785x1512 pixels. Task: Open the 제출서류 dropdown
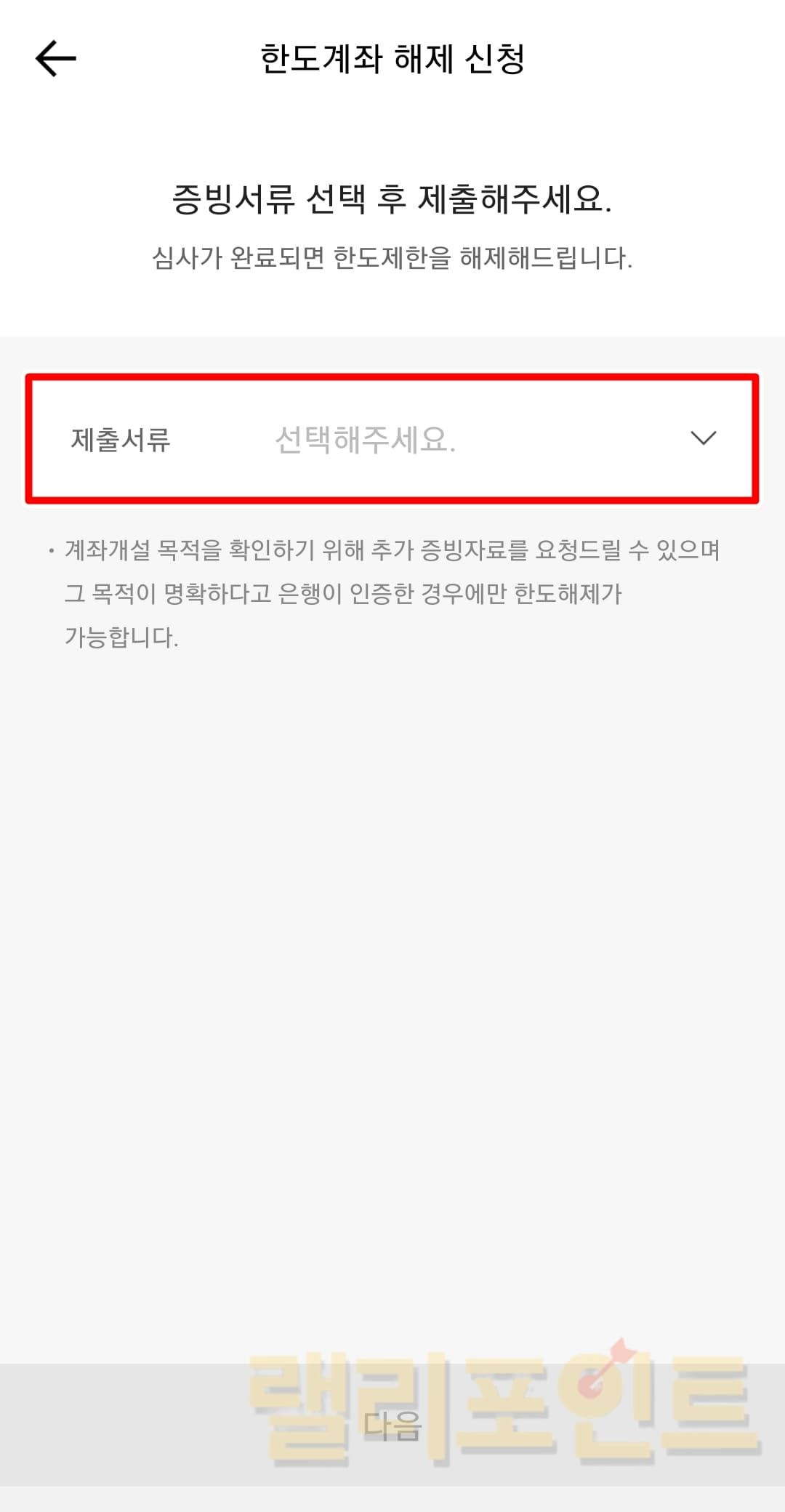(x=392, y=438)
